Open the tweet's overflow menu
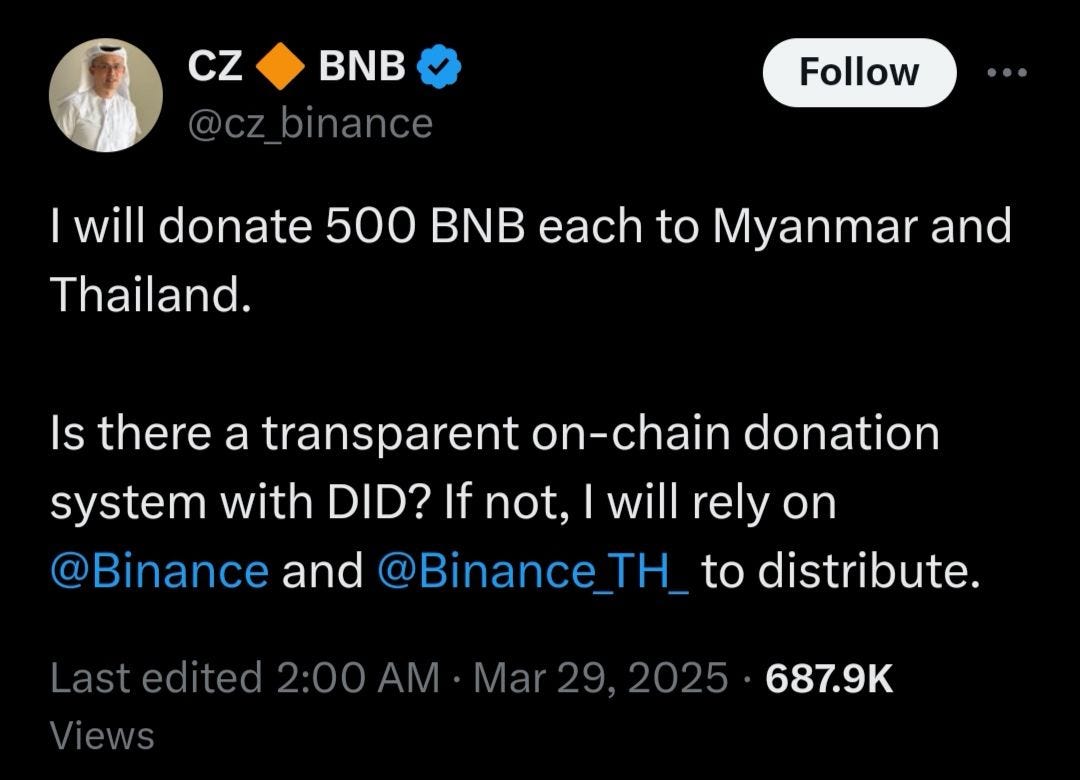This screenshot has height=780, width=1080. coord(1006,73)
